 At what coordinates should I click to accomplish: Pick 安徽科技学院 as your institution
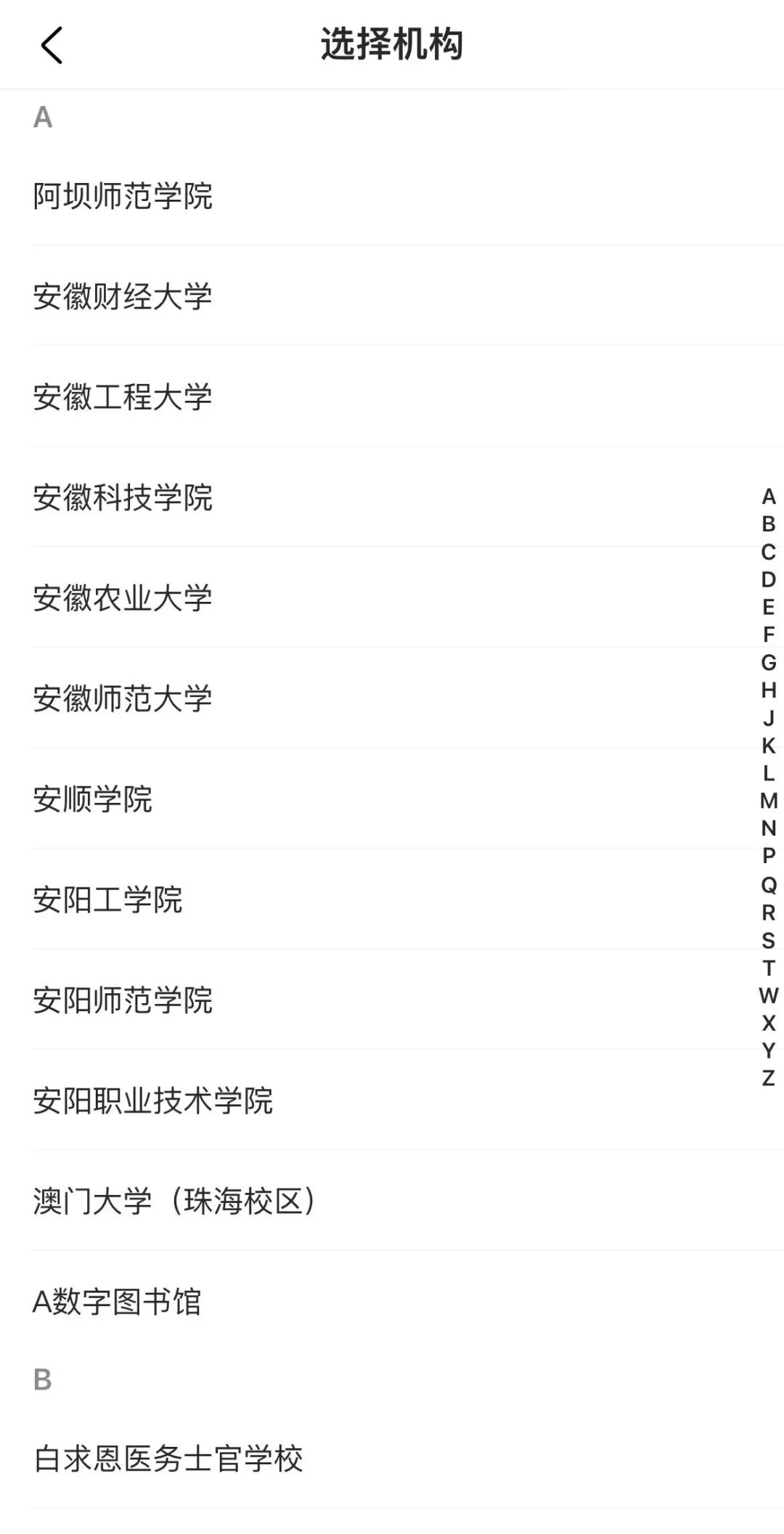coord(123,497)
